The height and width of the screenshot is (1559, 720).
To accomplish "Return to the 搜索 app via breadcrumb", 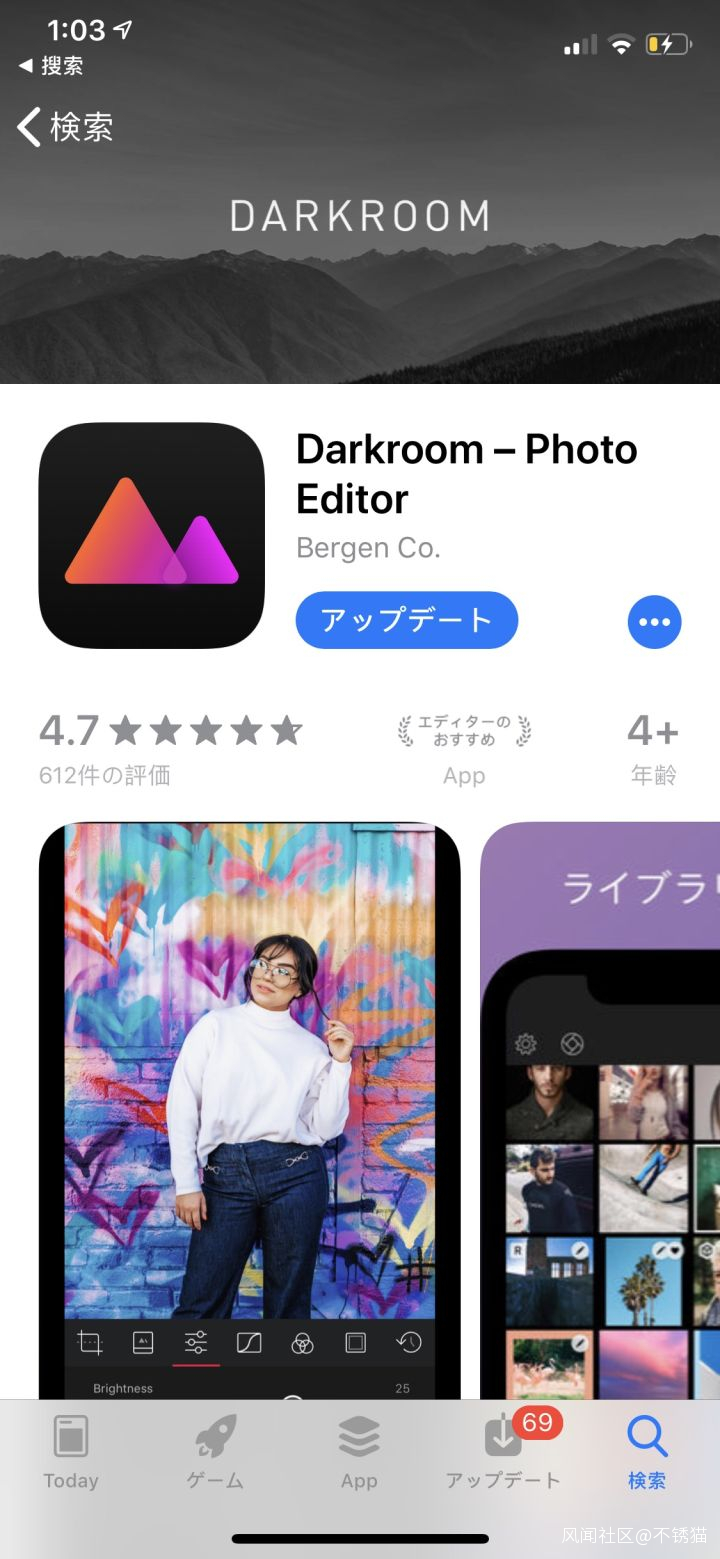I will tap(51, 67).
